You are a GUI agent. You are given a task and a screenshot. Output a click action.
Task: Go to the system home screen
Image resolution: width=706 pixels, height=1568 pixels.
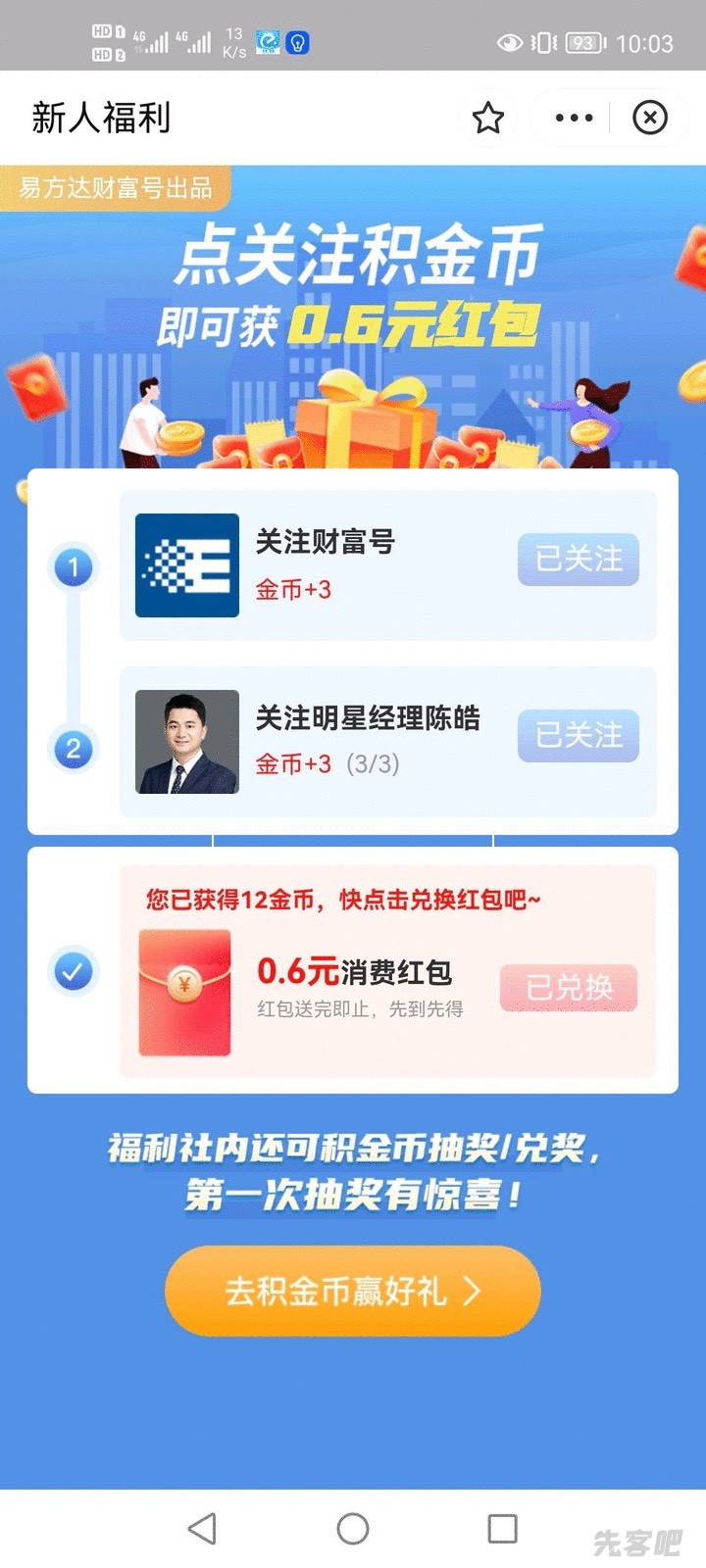(x=353, y=1528)
